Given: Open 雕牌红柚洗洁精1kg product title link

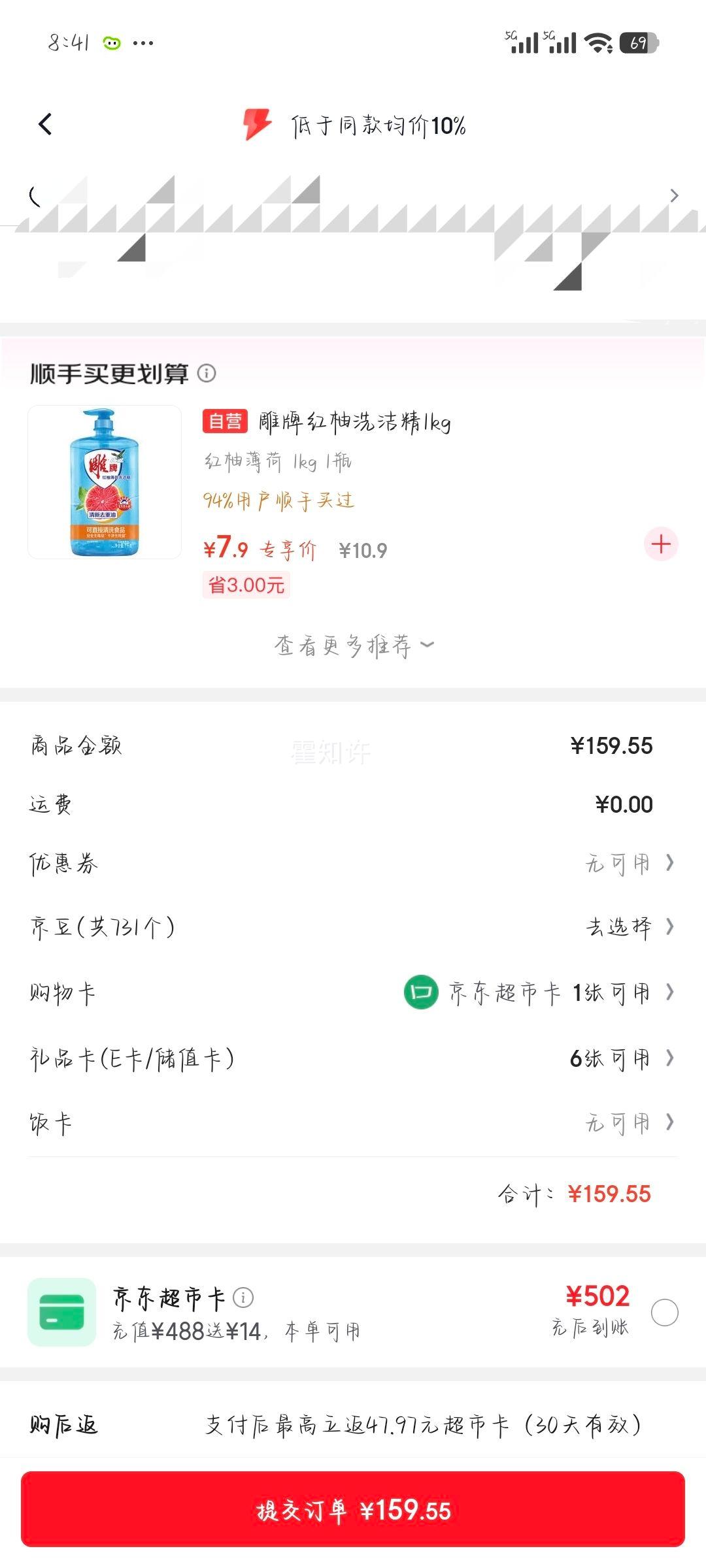Looking at the screenshot, I should pyautogui.click(x=353, y=423).
